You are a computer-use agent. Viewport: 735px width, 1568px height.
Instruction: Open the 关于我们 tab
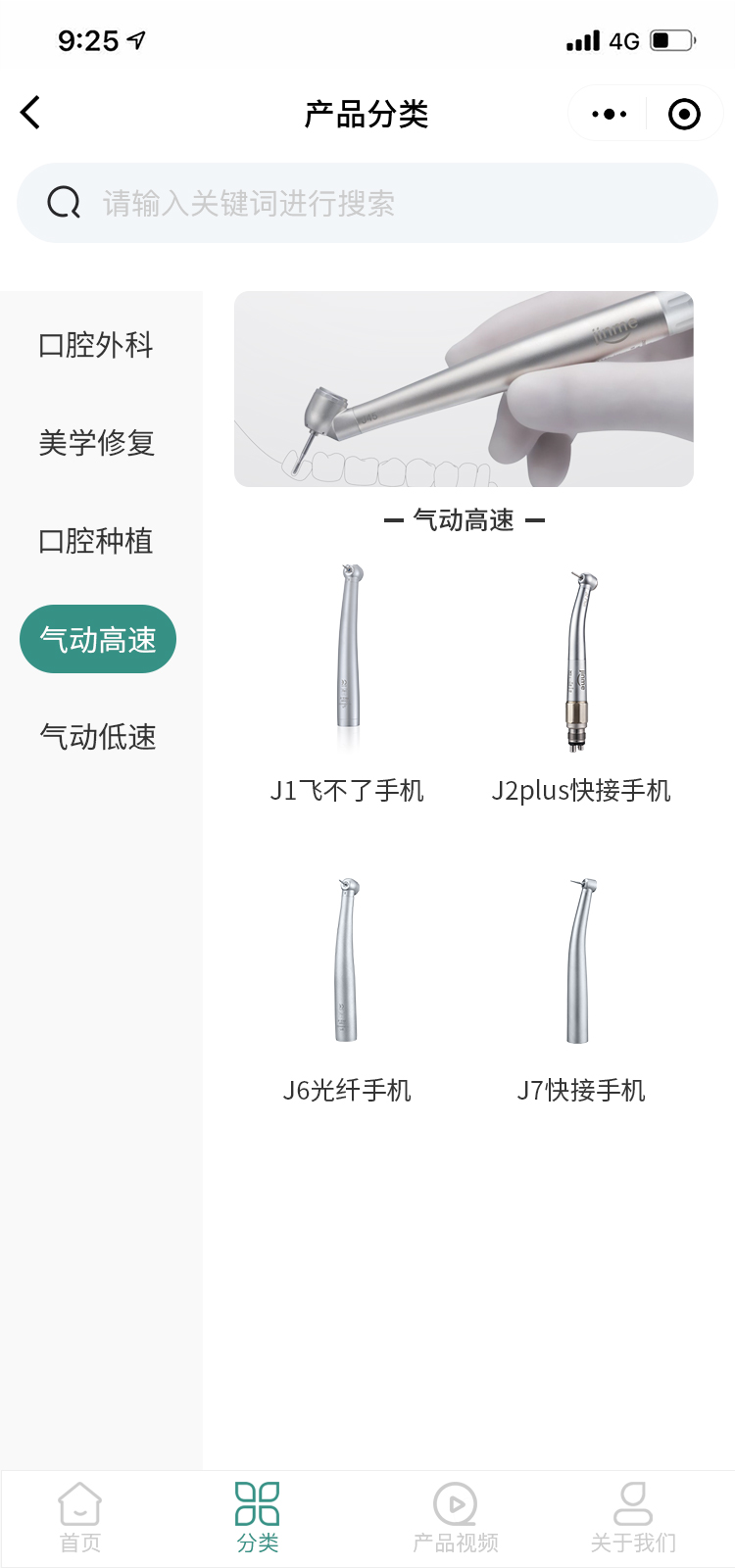633,1517
